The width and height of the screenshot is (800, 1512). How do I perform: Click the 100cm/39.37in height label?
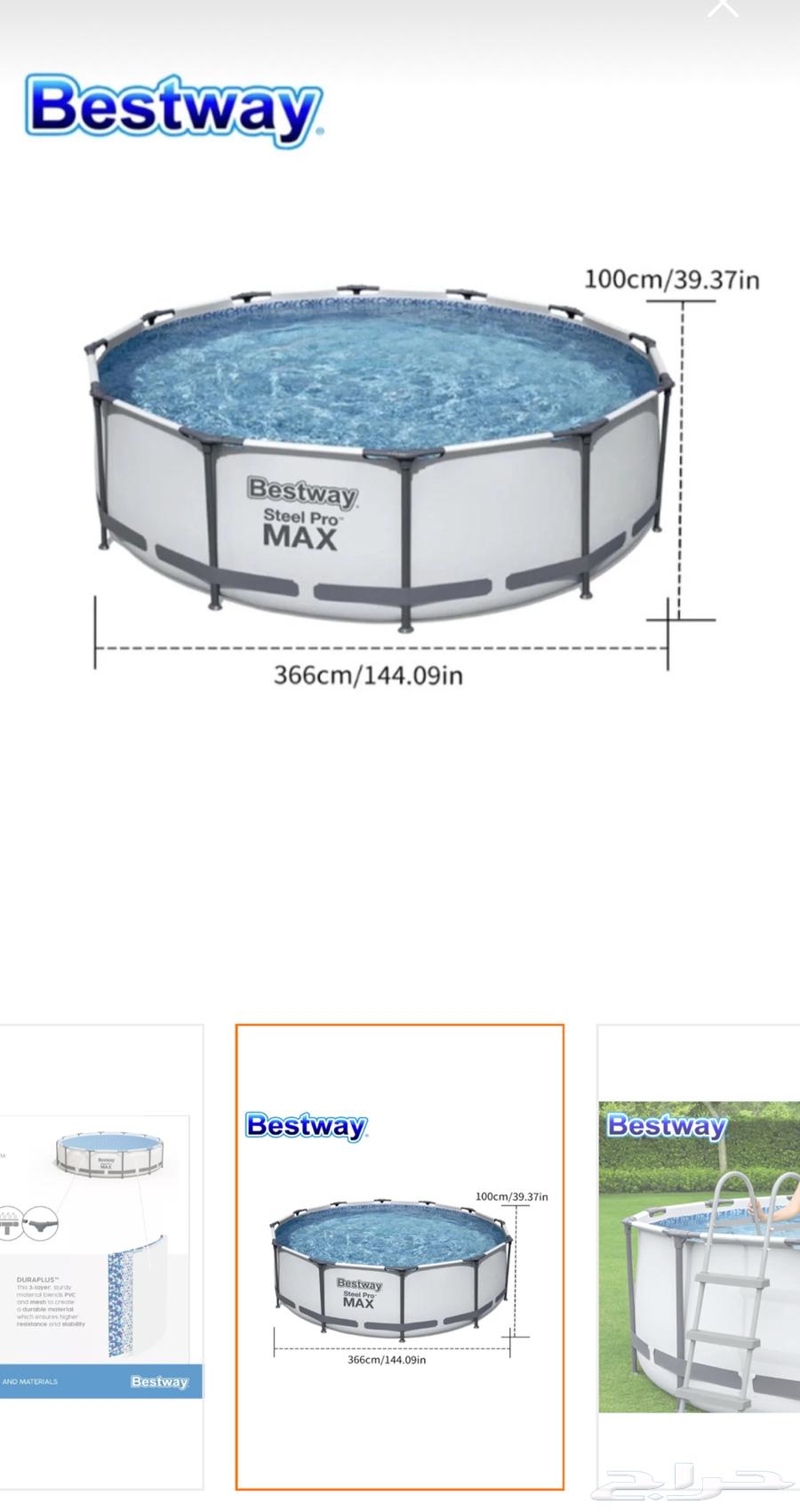coord(671,279)
